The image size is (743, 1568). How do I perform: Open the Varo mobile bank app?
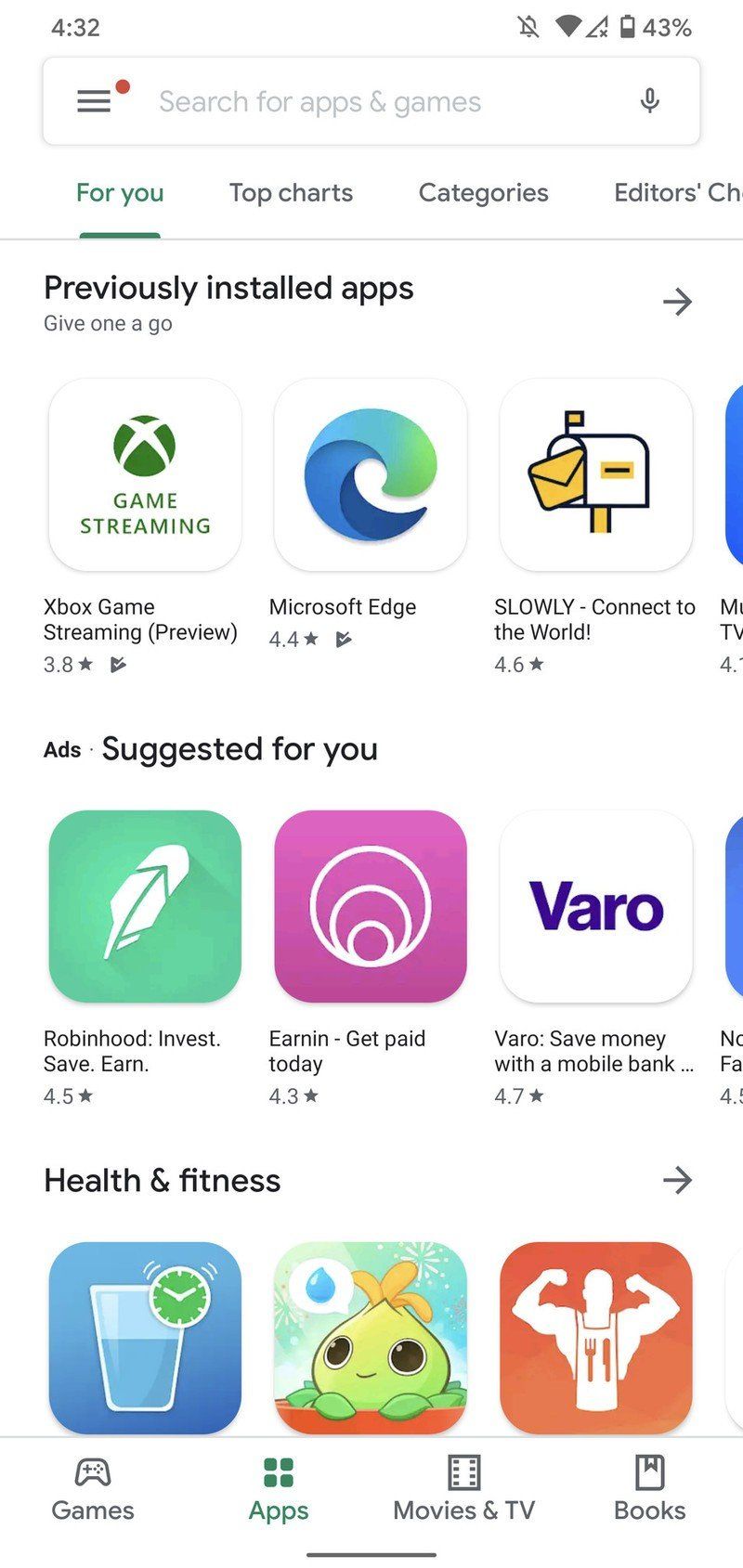tap(595, 907)
